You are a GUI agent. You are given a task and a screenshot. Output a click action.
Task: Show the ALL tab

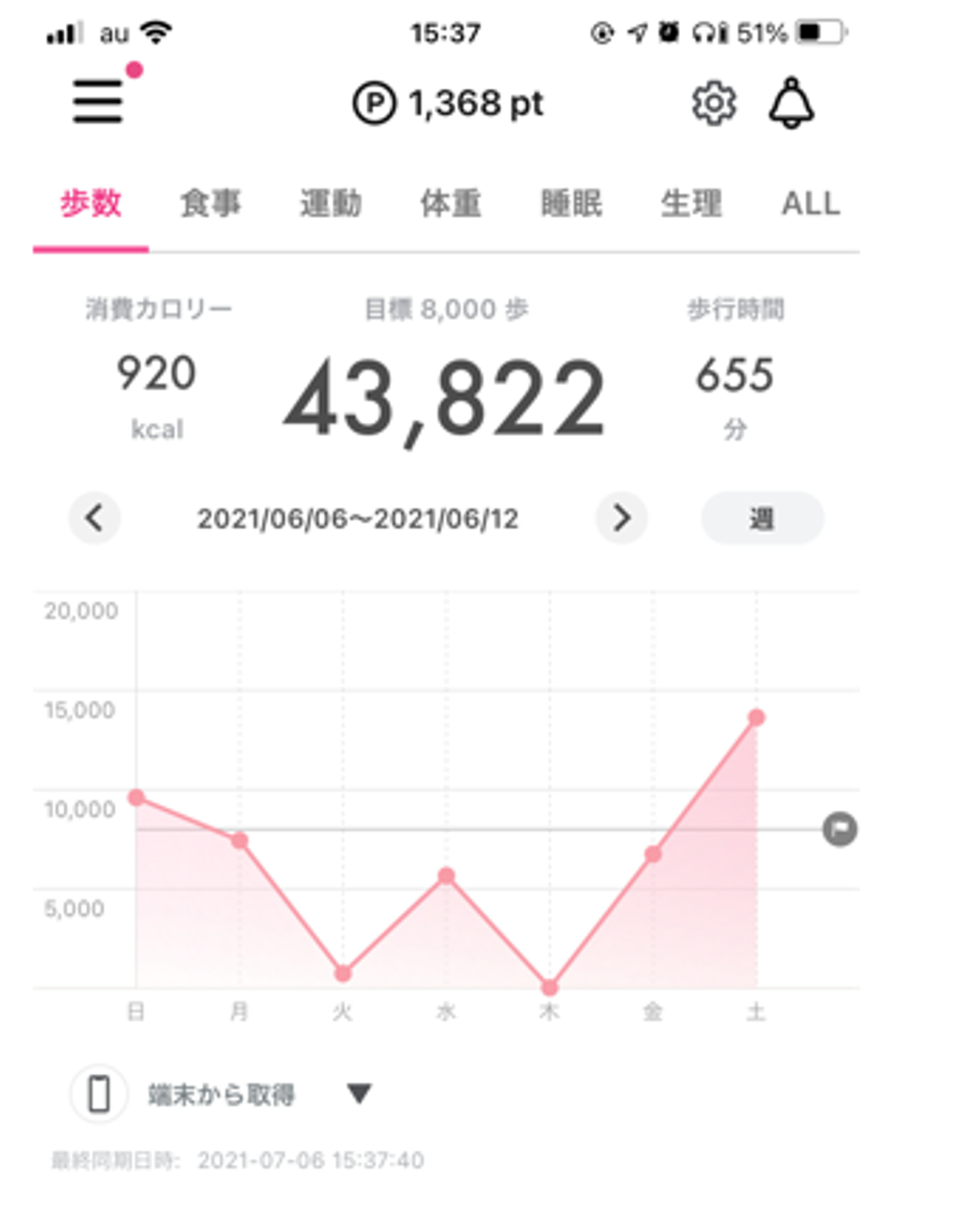pyautogui.click(x=811, y=203)
